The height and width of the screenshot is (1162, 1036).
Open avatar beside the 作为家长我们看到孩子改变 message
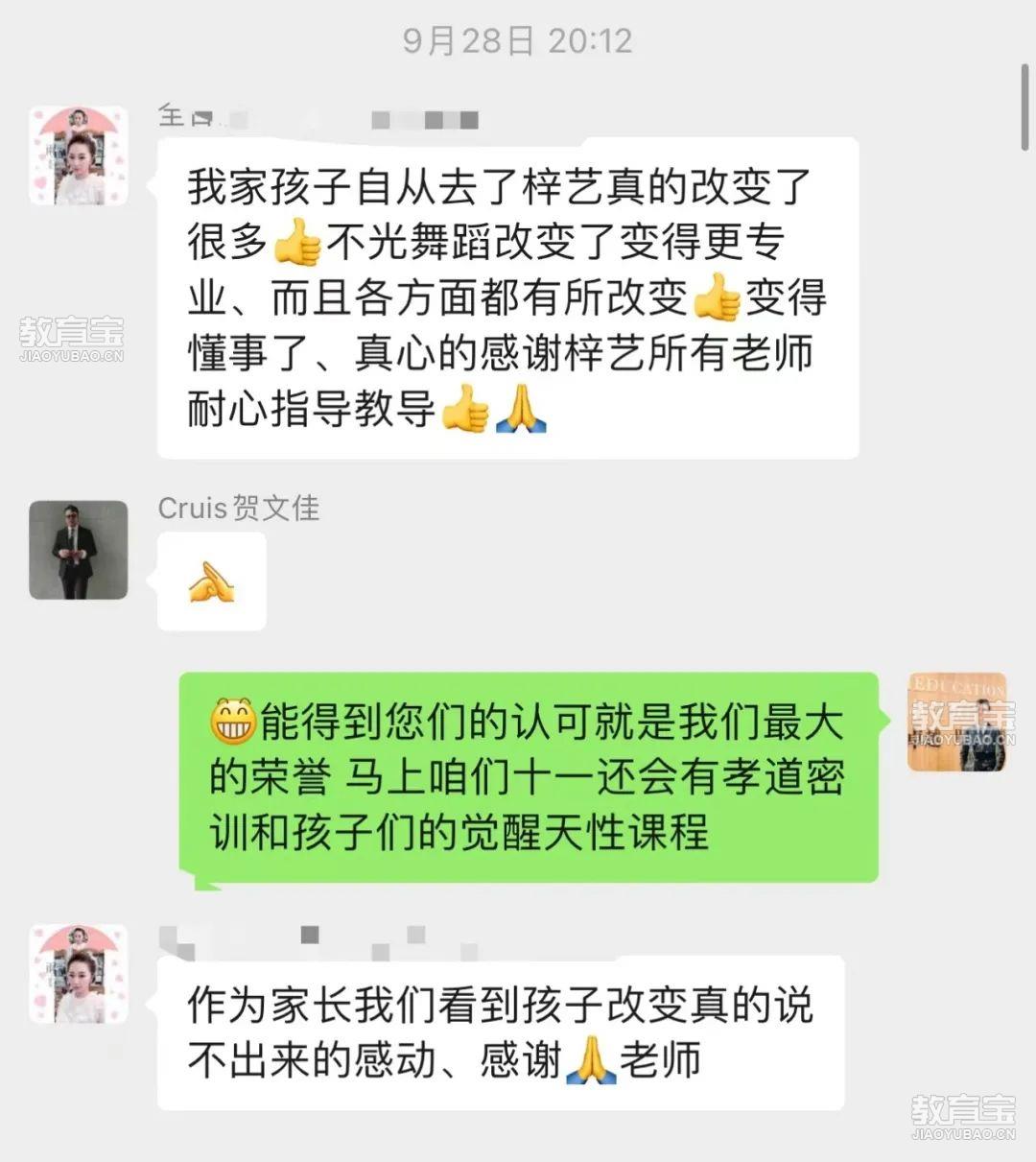[78, 973]
